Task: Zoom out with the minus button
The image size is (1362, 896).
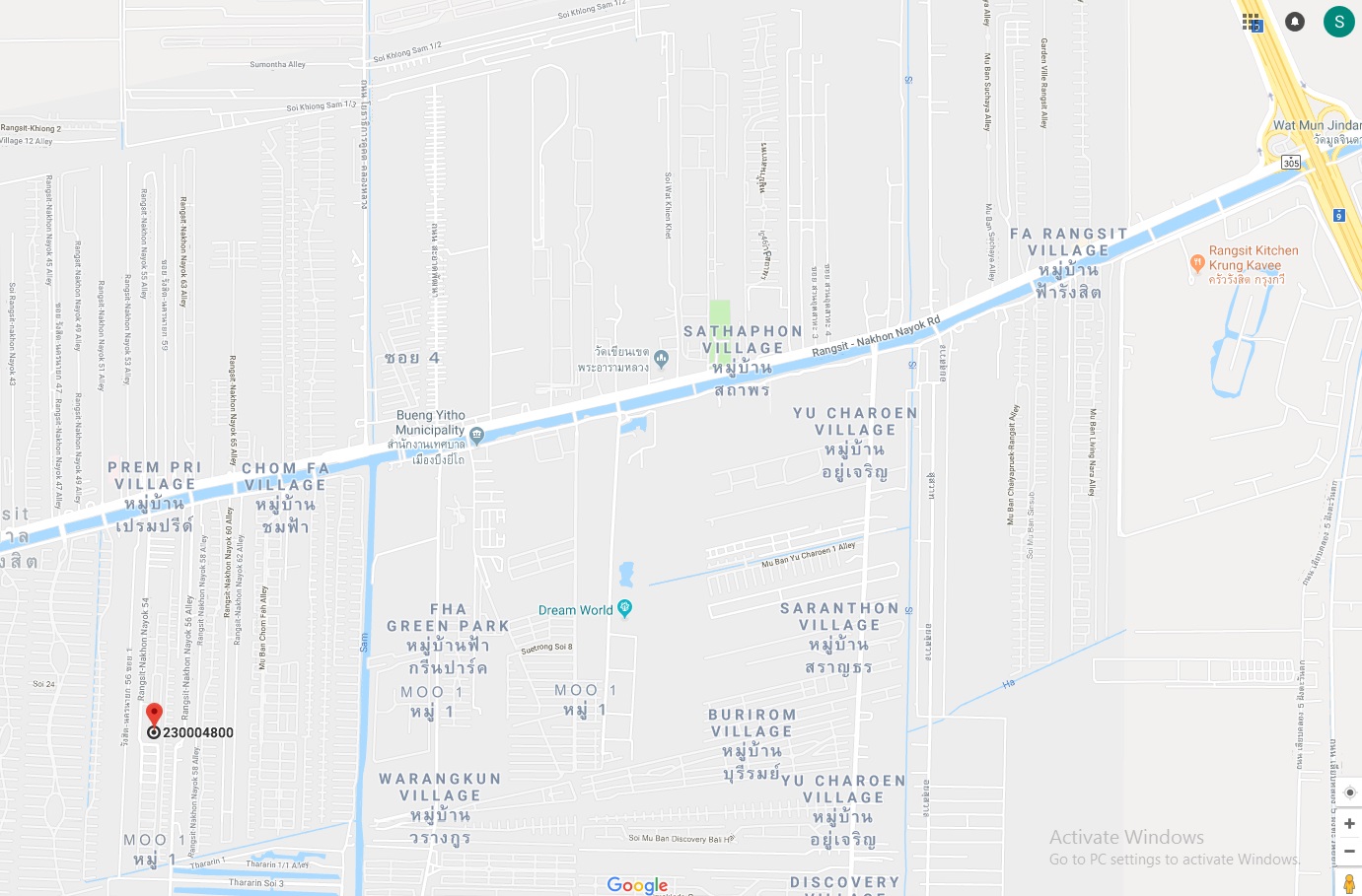Action: point(1349,851)
